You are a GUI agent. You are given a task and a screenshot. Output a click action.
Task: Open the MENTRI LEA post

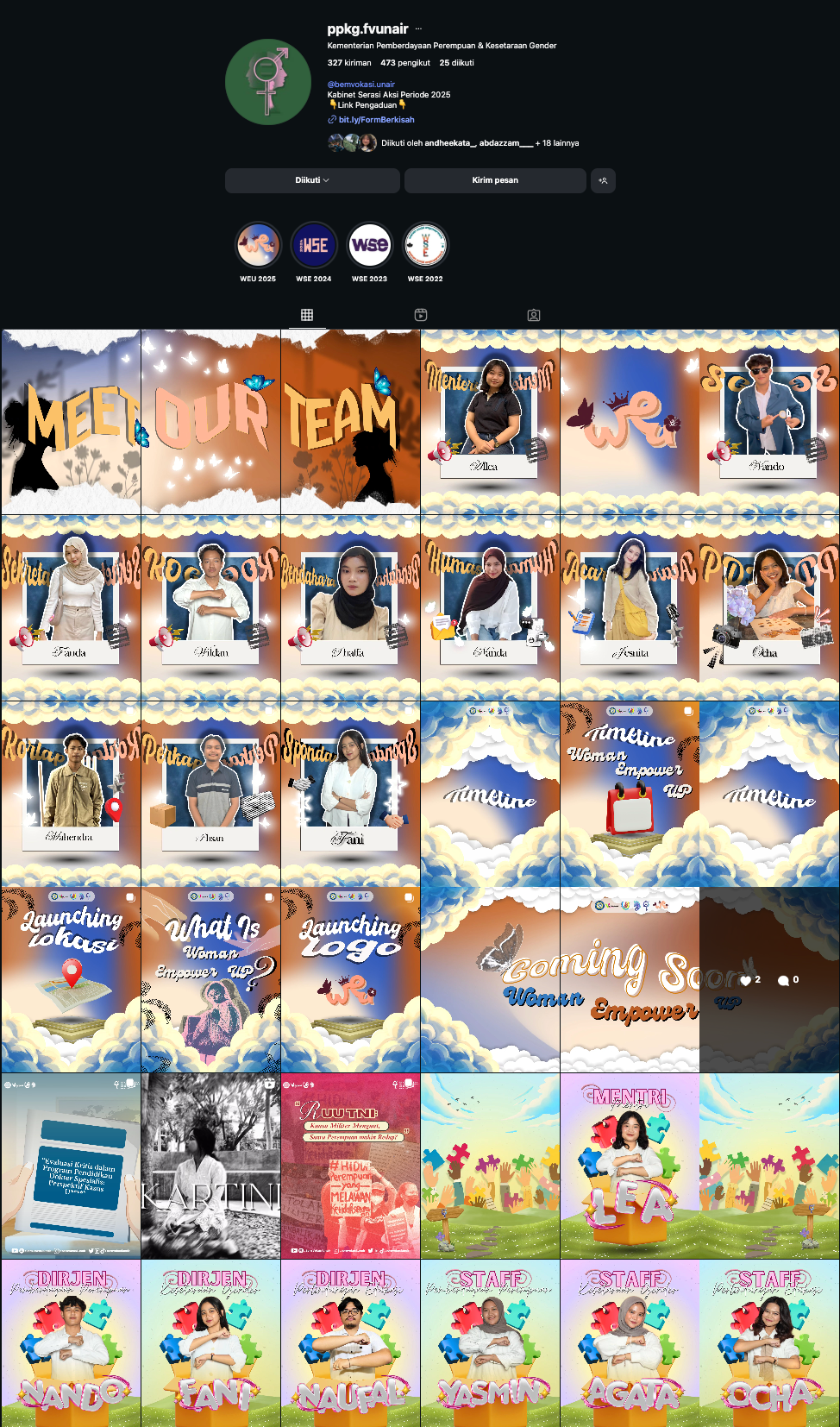tap(630, 1166)
